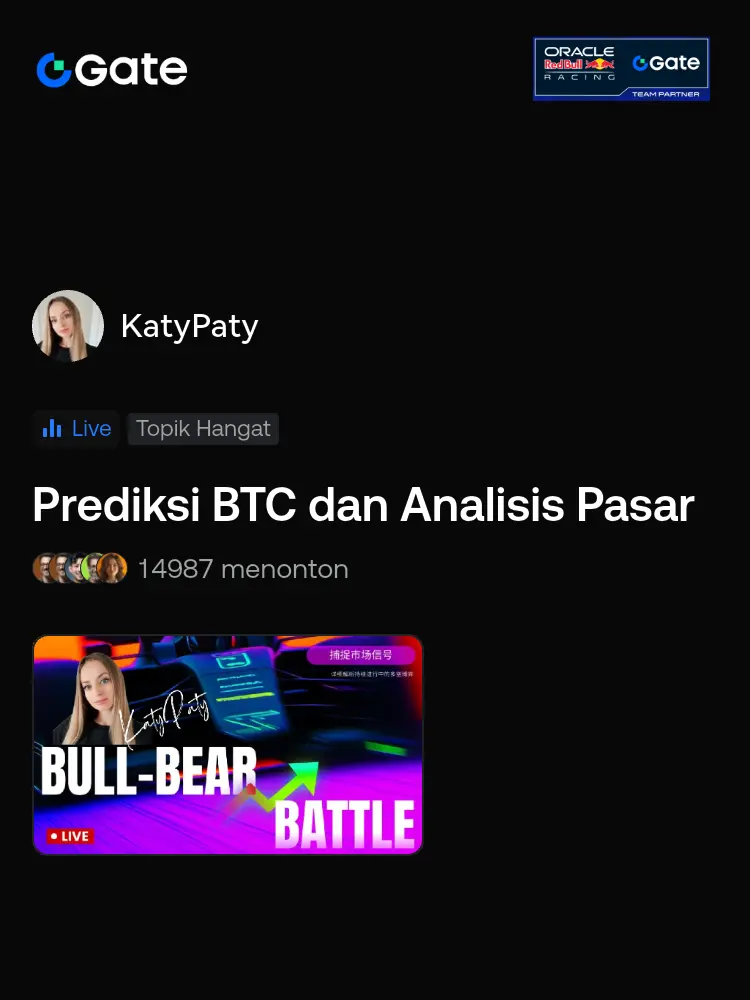Switch to the Topik Hangat section

(203, 428)
